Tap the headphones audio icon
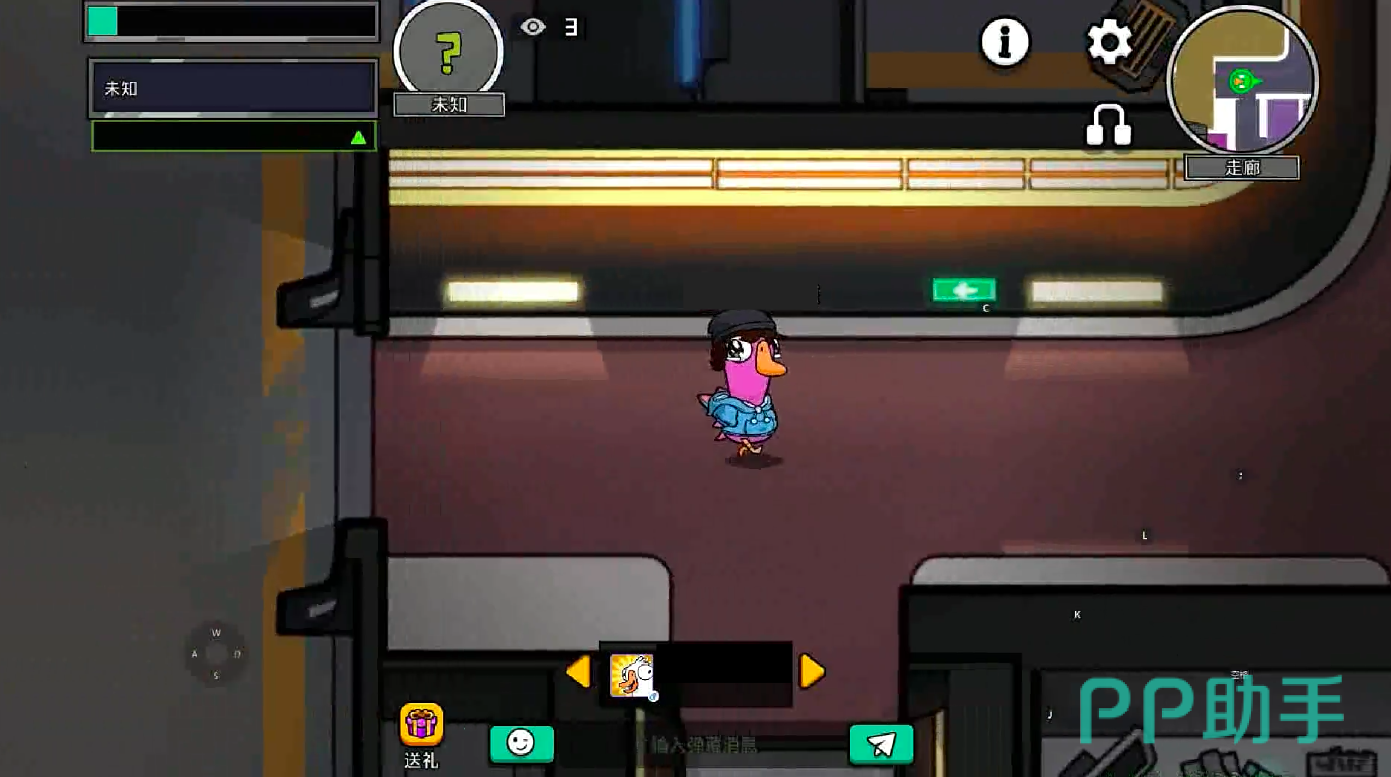Viewport: 1391px width, 777px height. click(x=1108, y=127)
